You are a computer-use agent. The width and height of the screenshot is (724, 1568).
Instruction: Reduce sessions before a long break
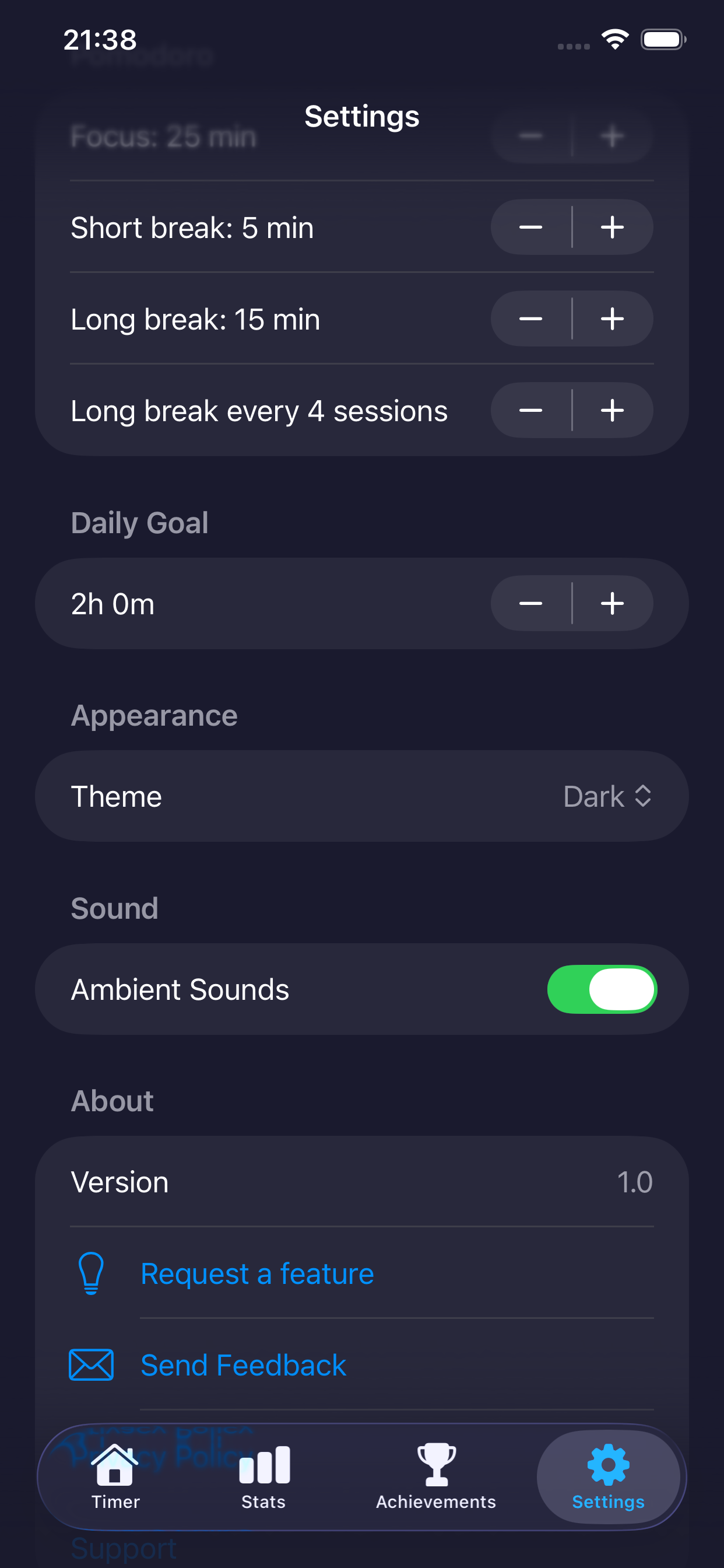pos(530,411)
